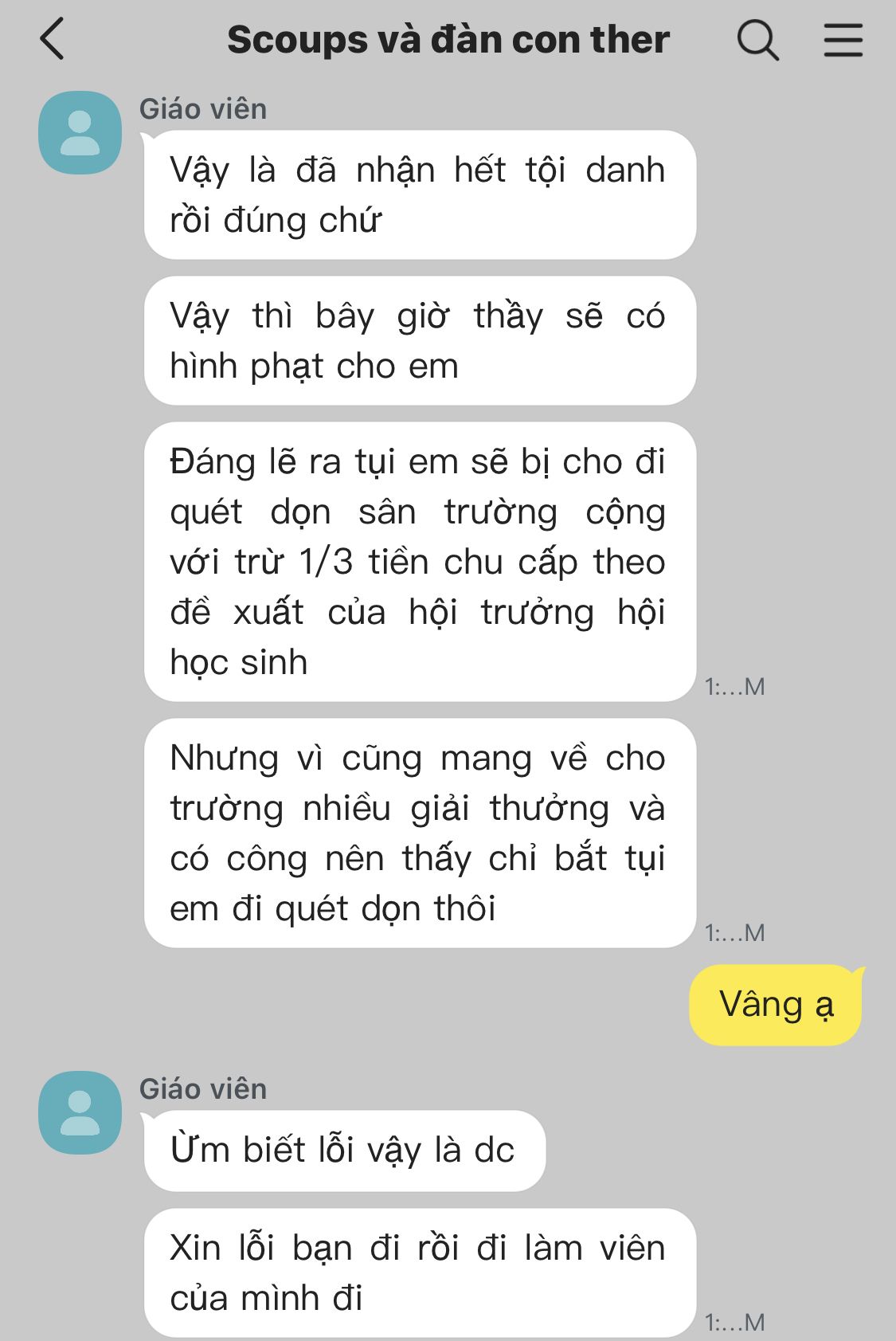The height and width of the screenshot is (1341, 896).
Task: Tap Giáo viên's avatar beside 'Ừm biết lỗi' message
Action: click(x=80, y=1112)
